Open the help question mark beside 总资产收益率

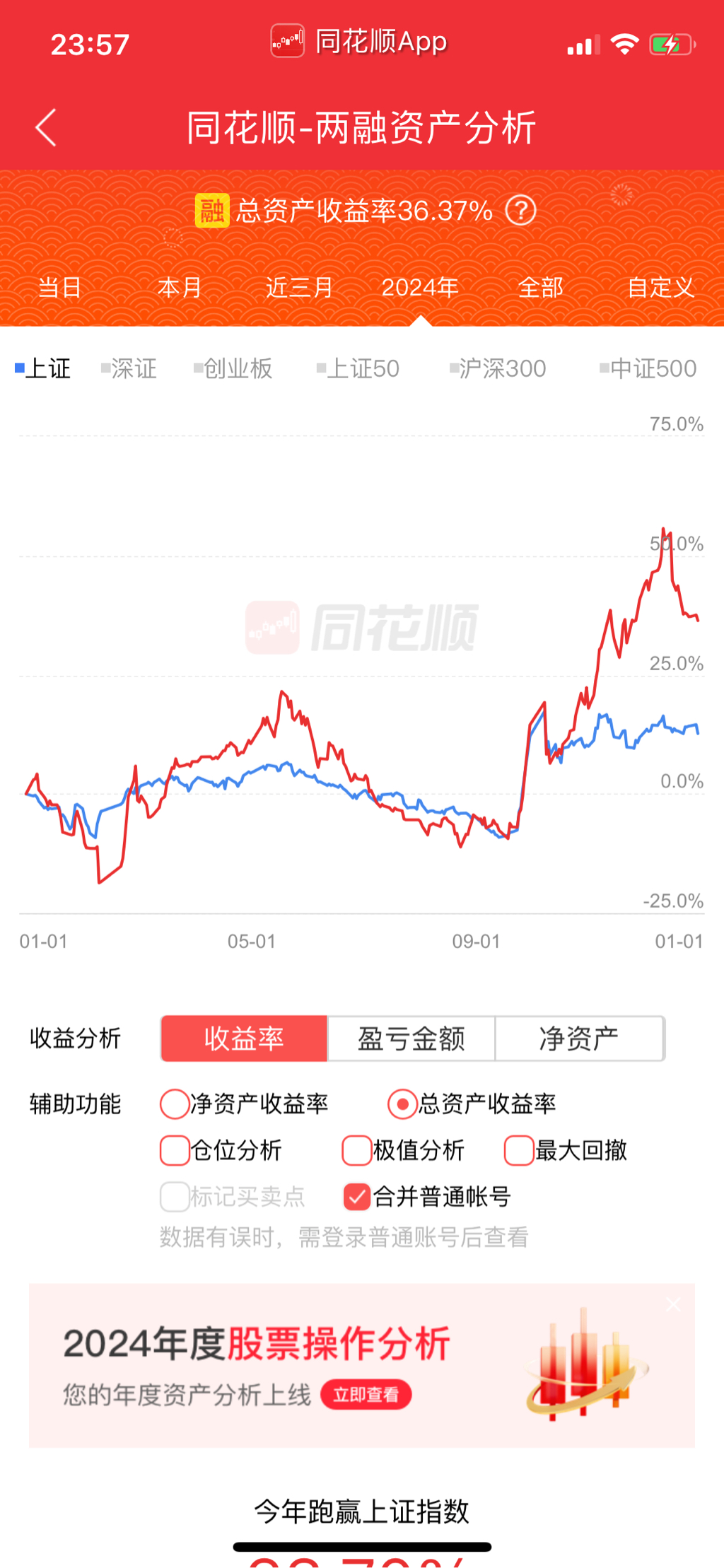[521, 211]
